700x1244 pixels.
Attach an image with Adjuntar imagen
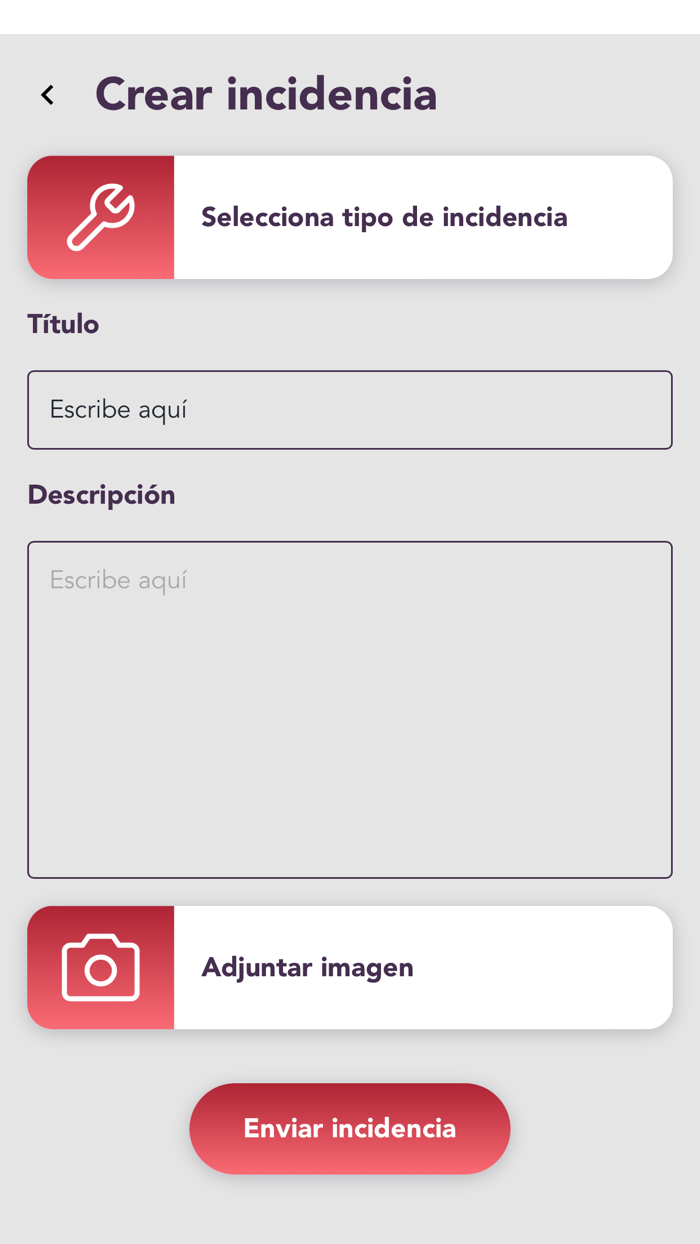350,967
